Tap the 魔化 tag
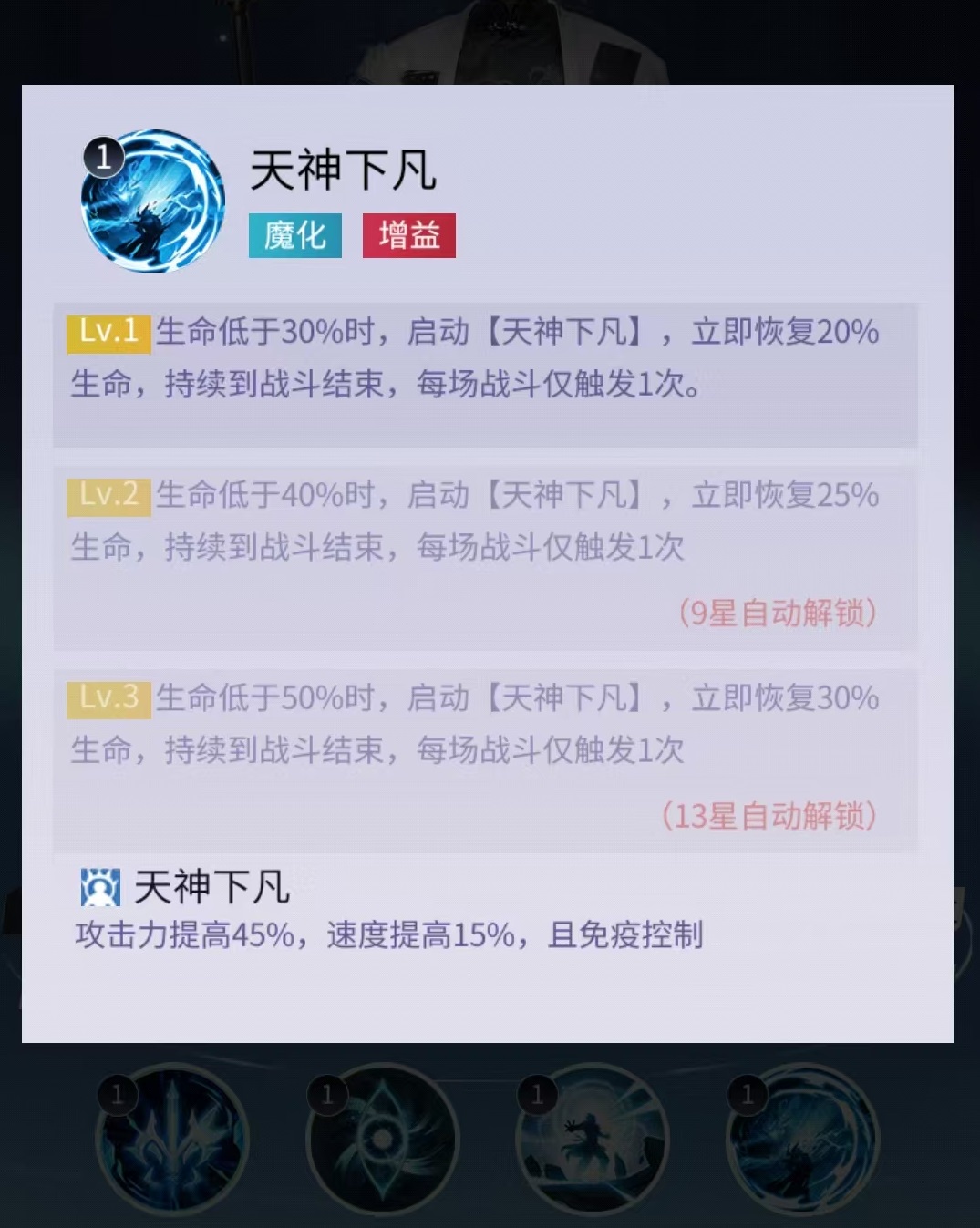Screen dimensions: 980x1228 (x=295, y=236)
